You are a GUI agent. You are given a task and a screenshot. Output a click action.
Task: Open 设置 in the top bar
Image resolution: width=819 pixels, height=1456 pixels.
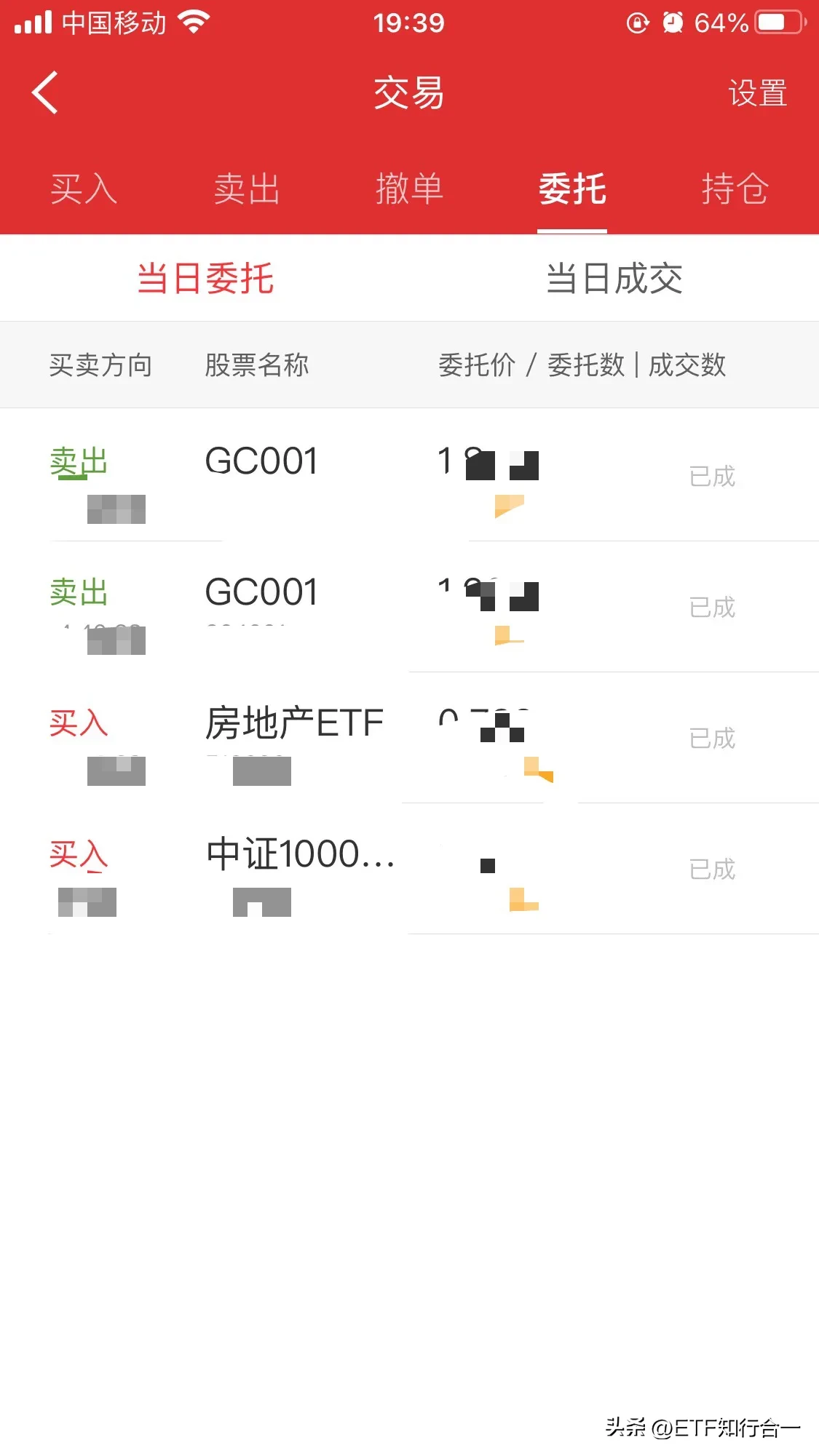click(757, 94)
